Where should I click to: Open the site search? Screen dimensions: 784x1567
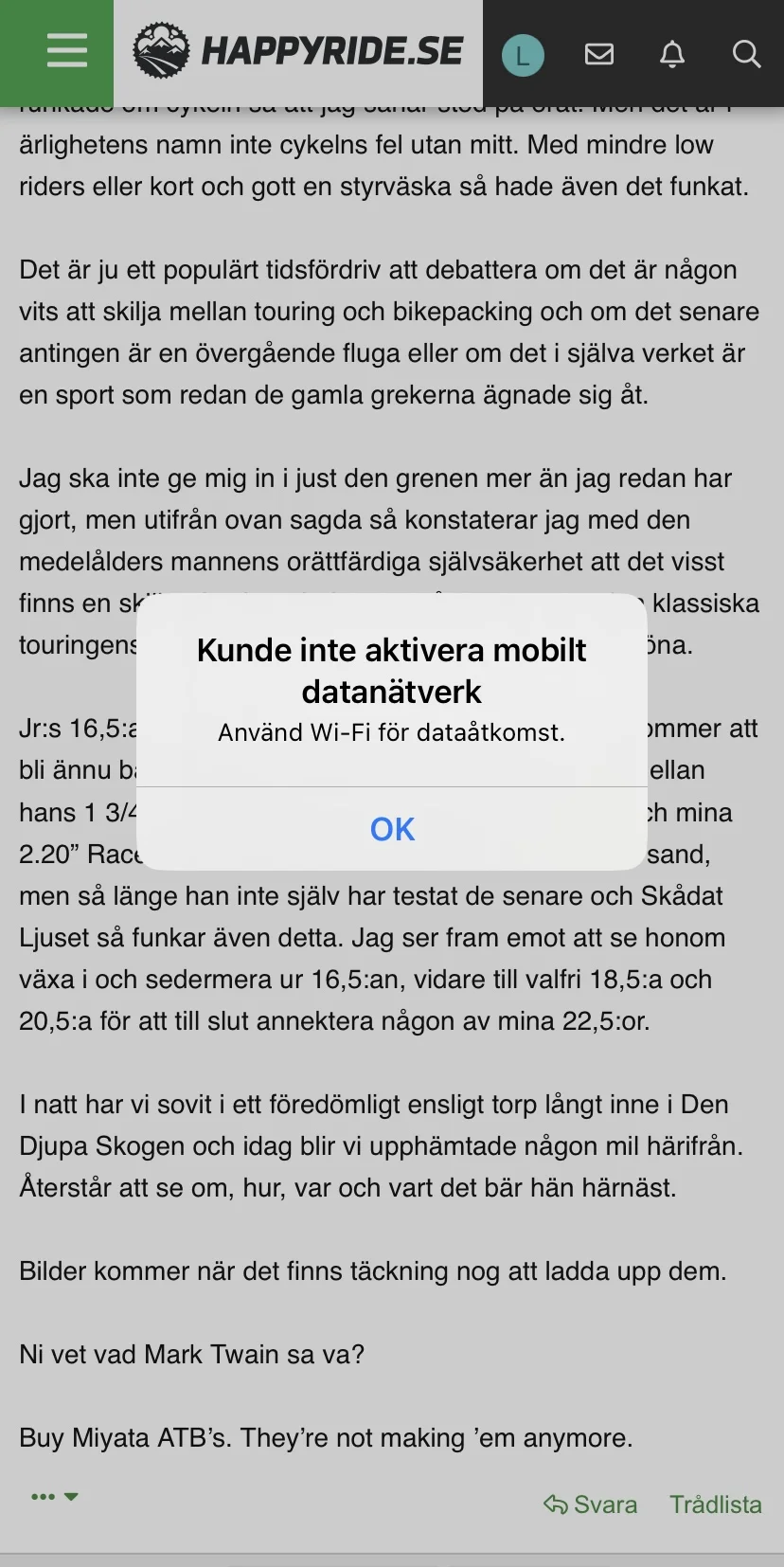tap(746, 54)
